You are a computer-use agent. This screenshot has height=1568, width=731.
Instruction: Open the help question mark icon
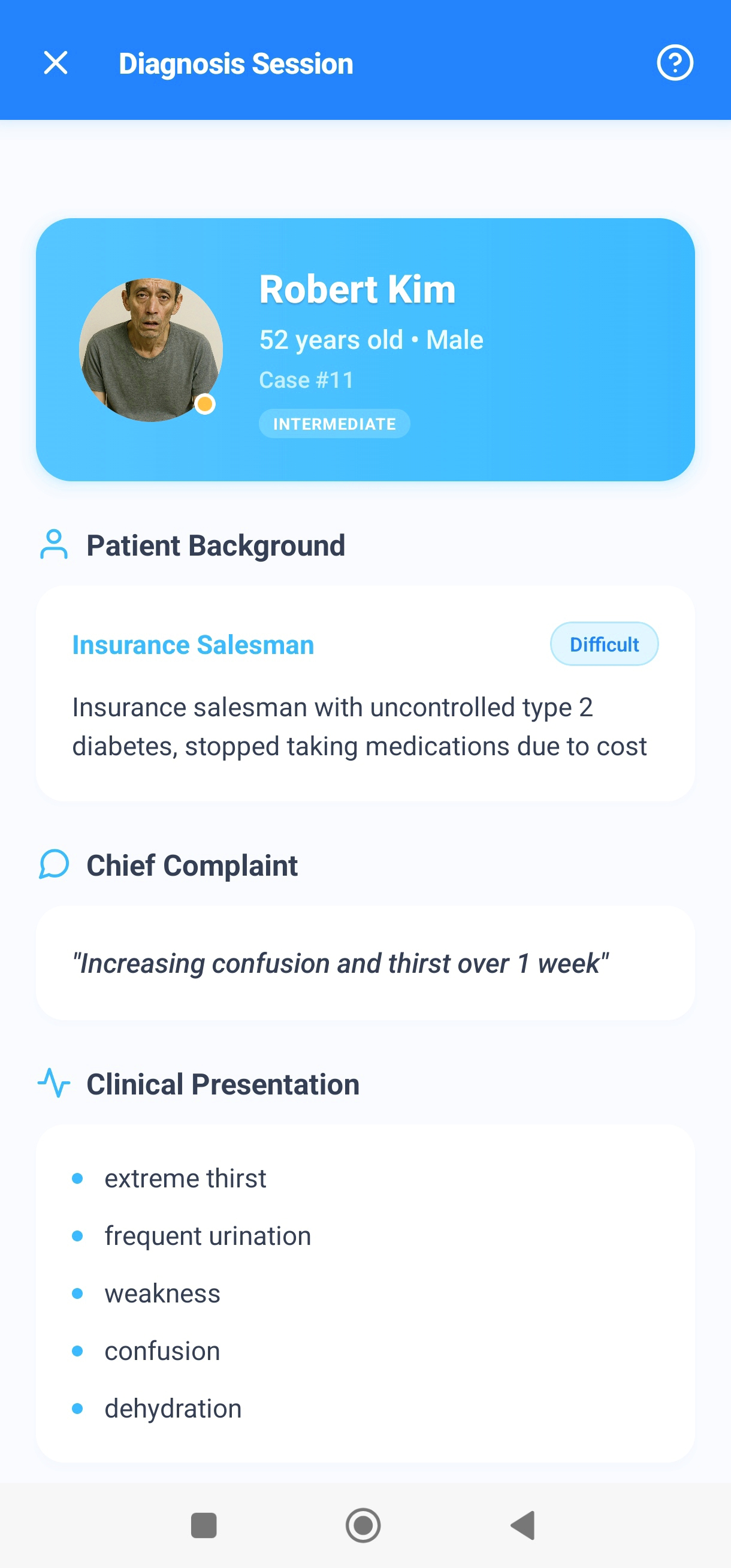675,63
